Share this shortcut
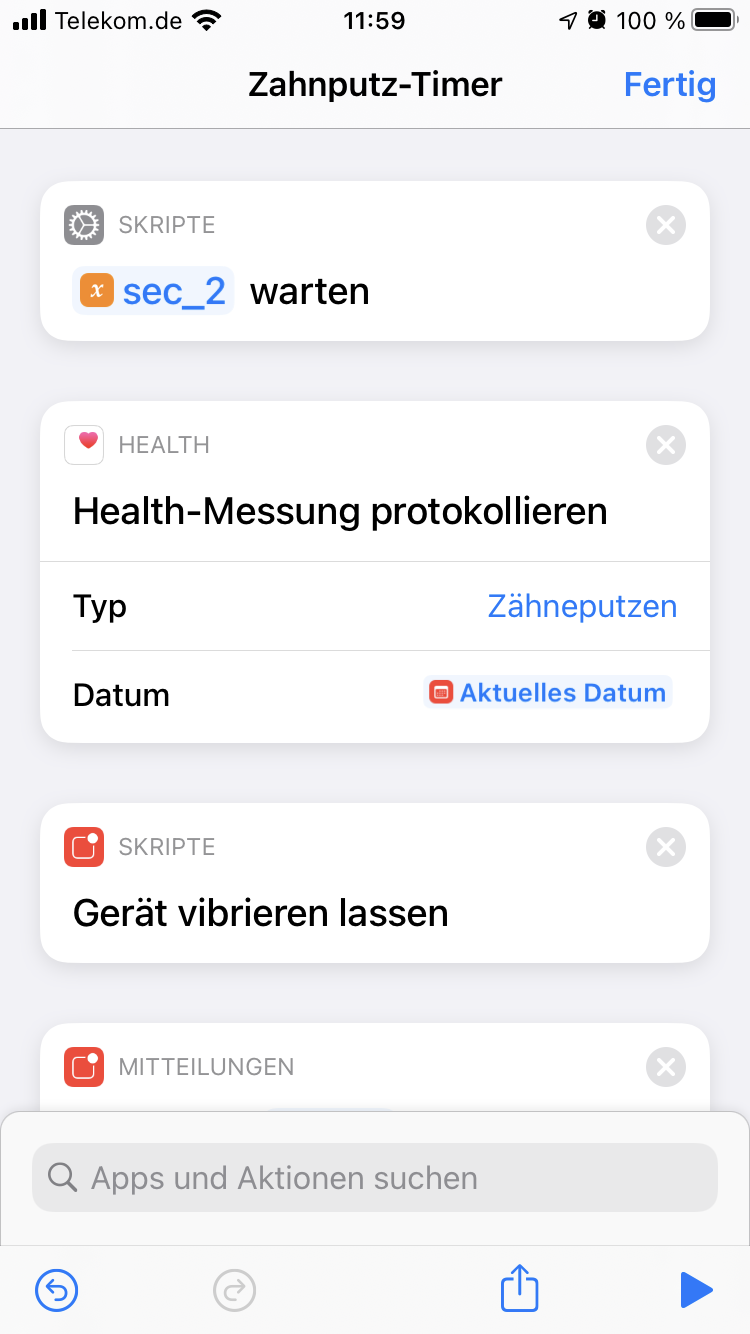The width and height of the screenshot is (750, 1334). (520, 1288)
